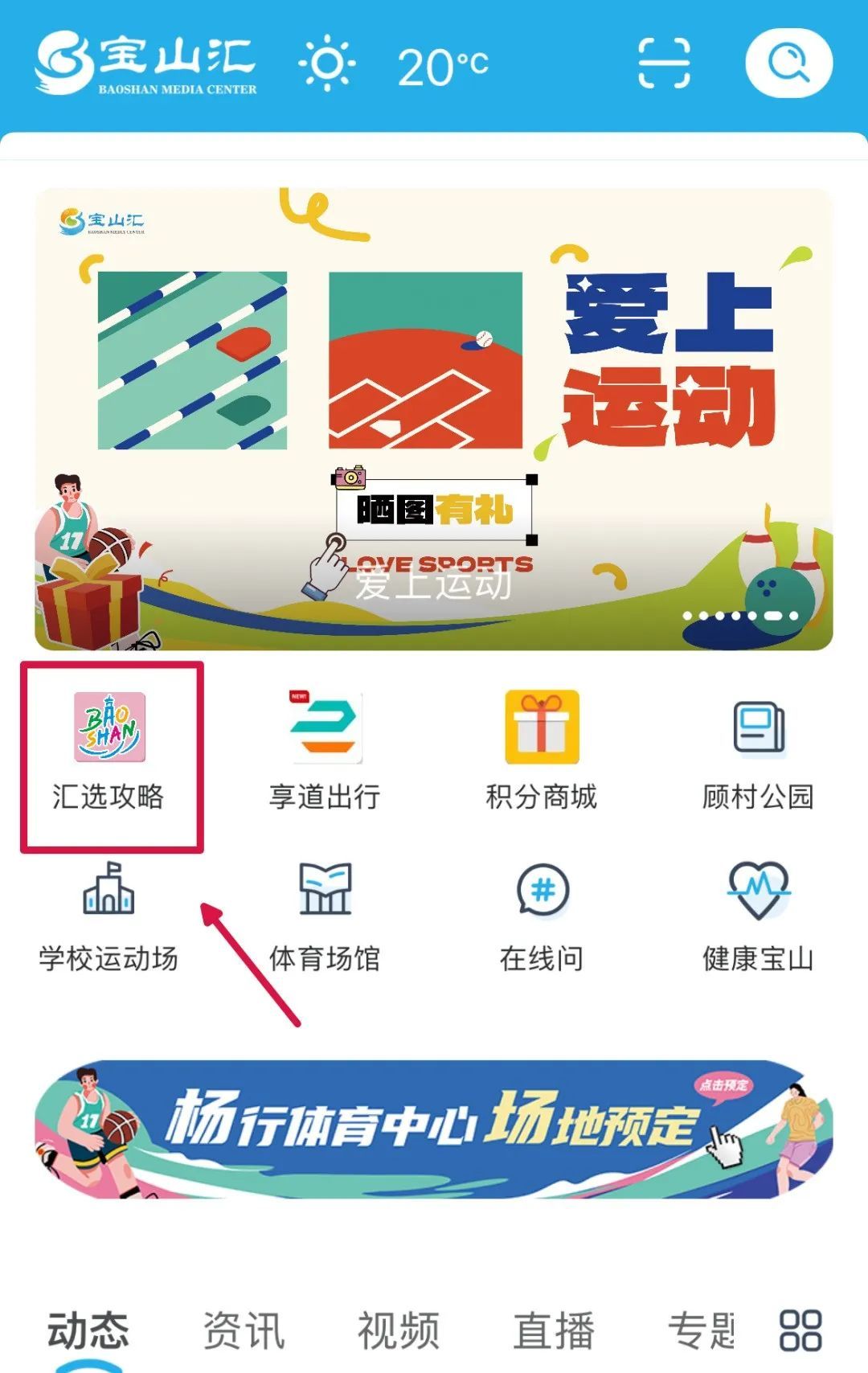The image size is (868, 1373).
Task: Switch to the 视频 tab
Action: point(399,1330)
